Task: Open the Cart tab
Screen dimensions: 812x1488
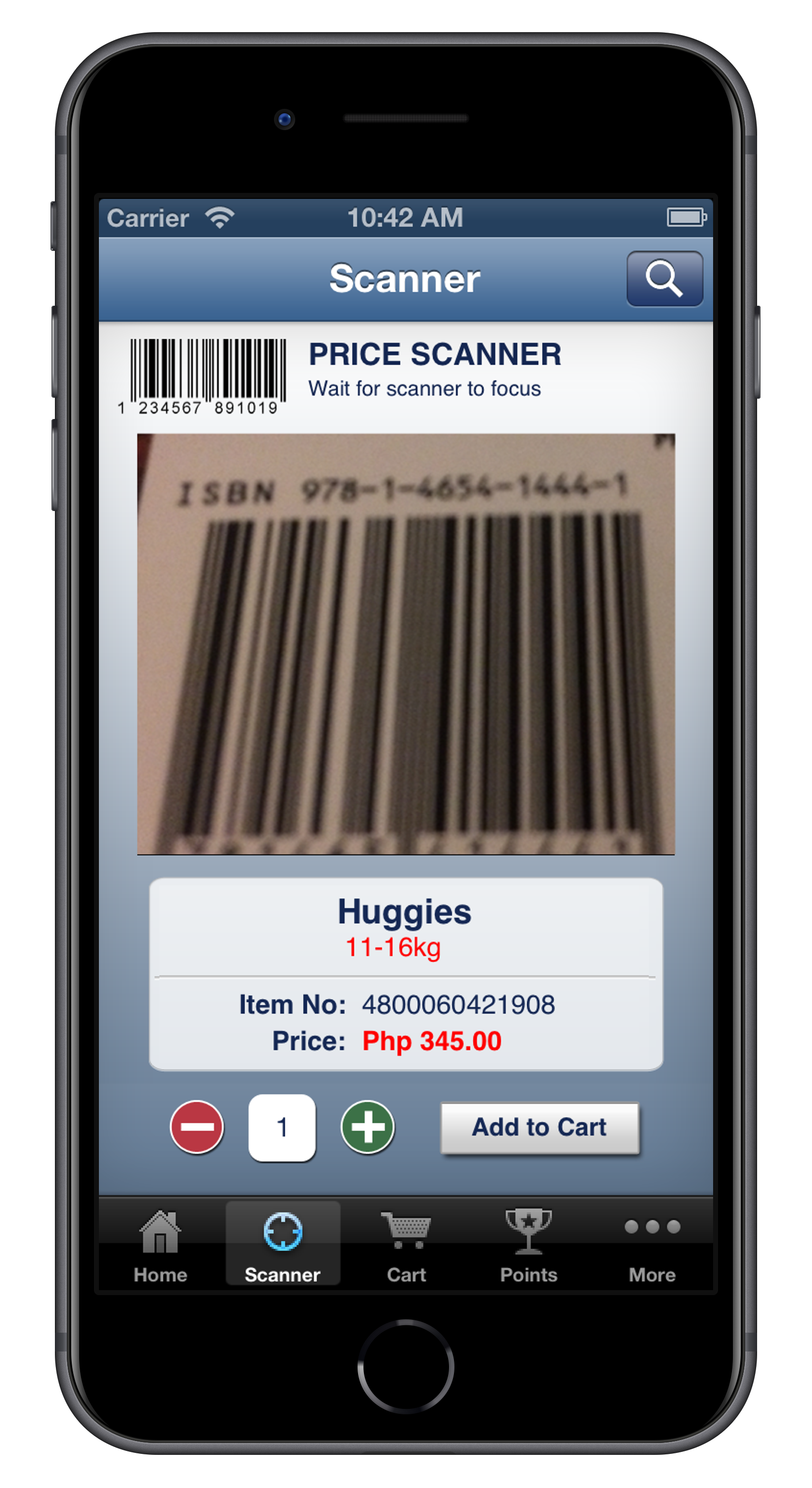Action: 406,1246
